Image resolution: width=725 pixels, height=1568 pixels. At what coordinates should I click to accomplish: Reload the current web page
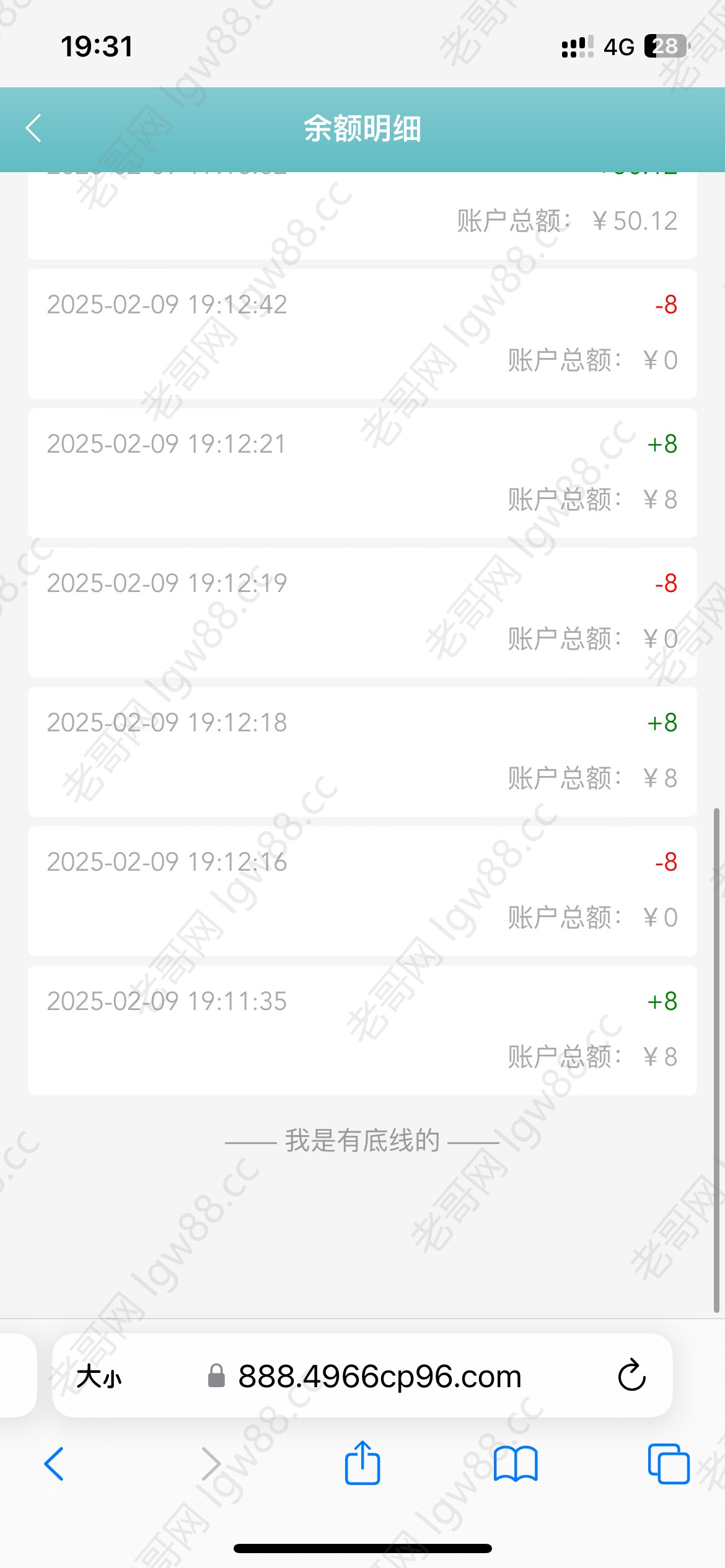pos(631,1375)
